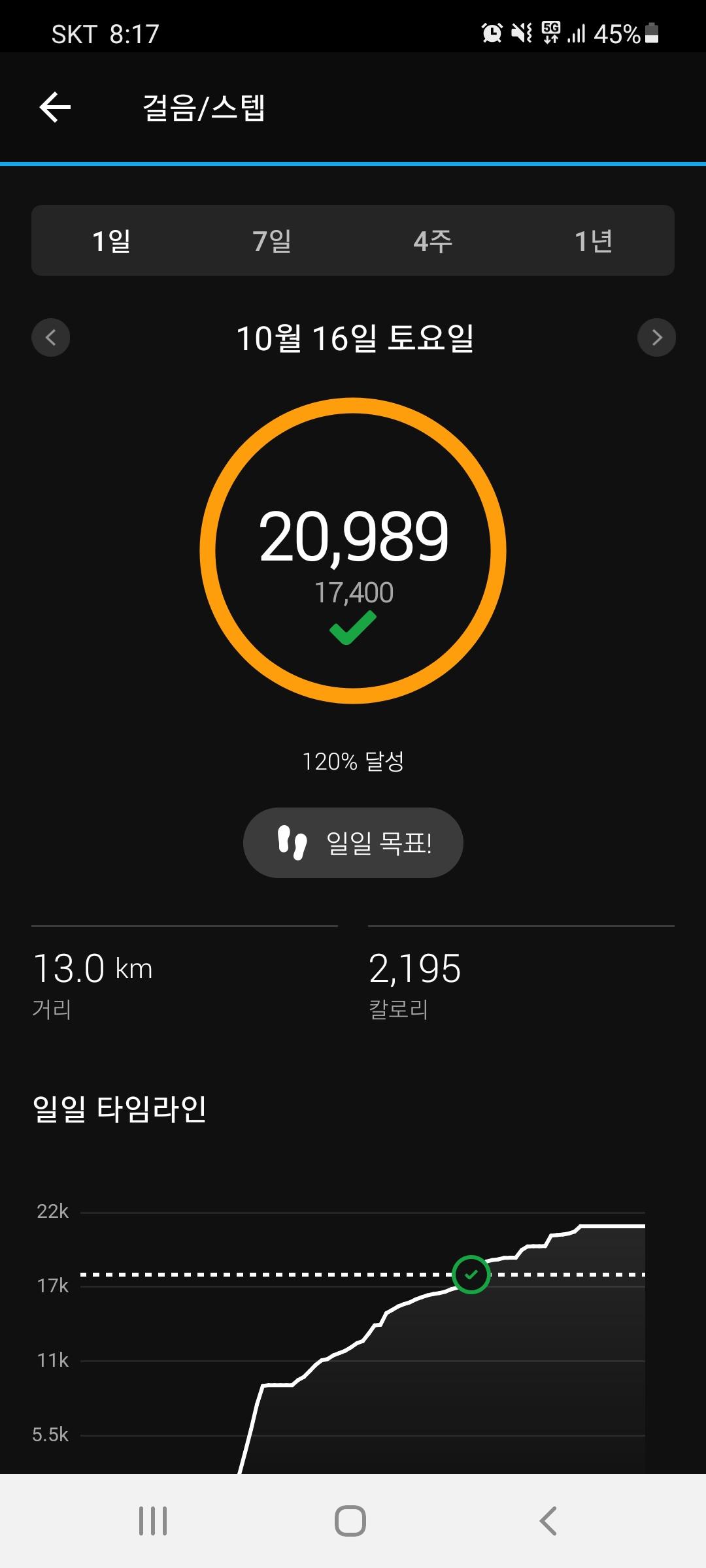Go back from the 걸음/스텝 screen

click(x=55, y=108)
